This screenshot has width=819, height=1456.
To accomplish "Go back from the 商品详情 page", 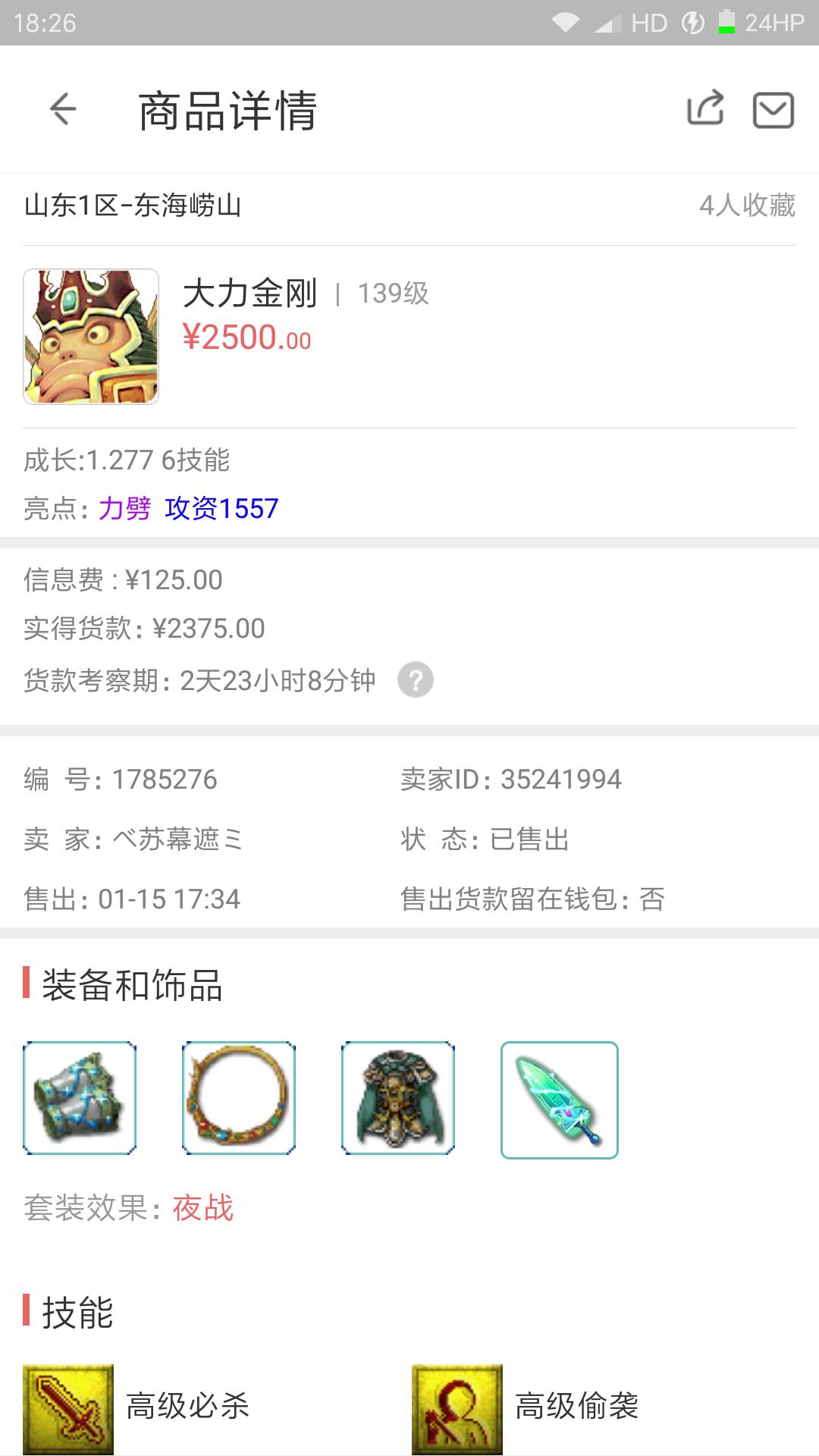I will coord(63,109).
